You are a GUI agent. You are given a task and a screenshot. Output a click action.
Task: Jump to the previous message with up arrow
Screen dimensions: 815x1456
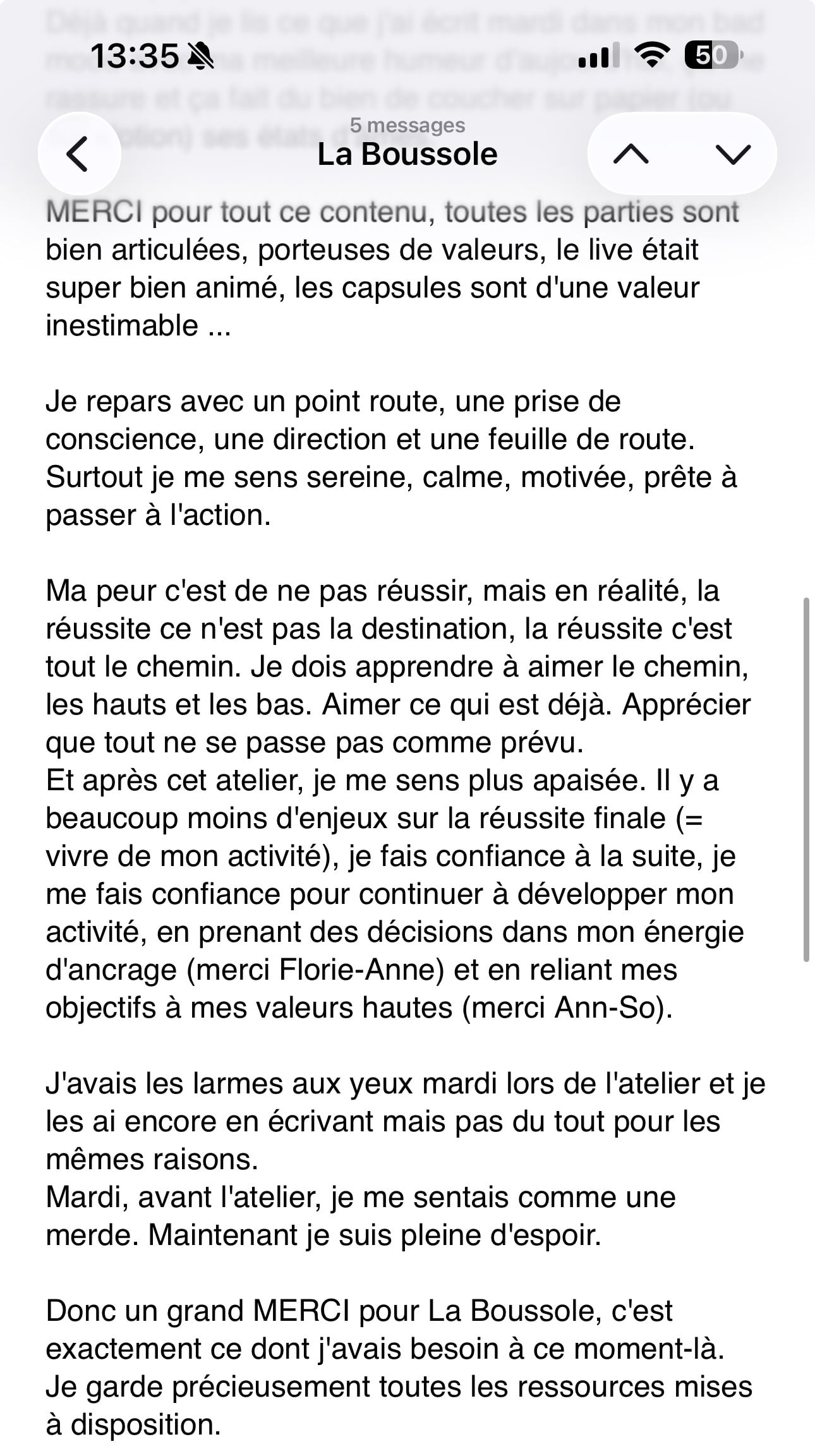631,153
